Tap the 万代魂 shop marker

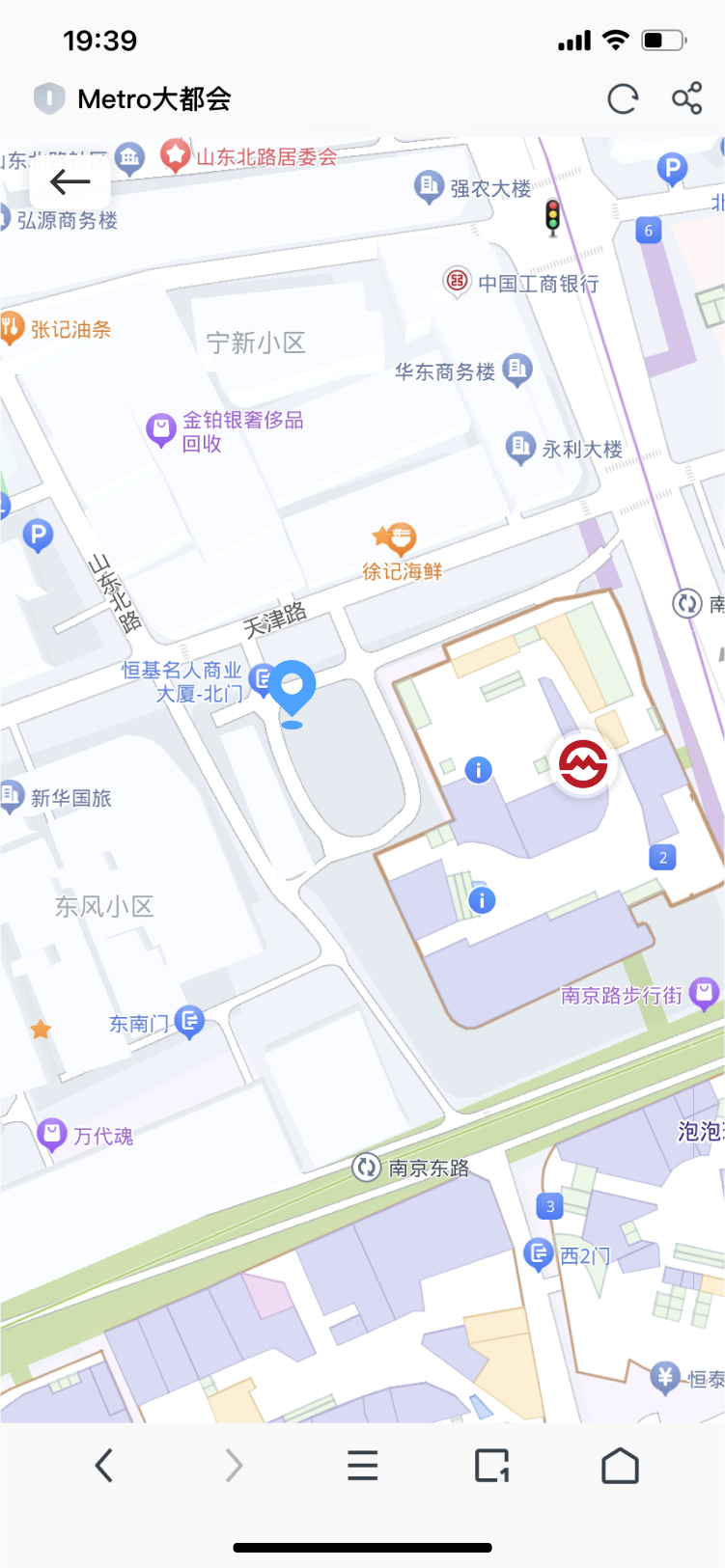point(51,1134)
